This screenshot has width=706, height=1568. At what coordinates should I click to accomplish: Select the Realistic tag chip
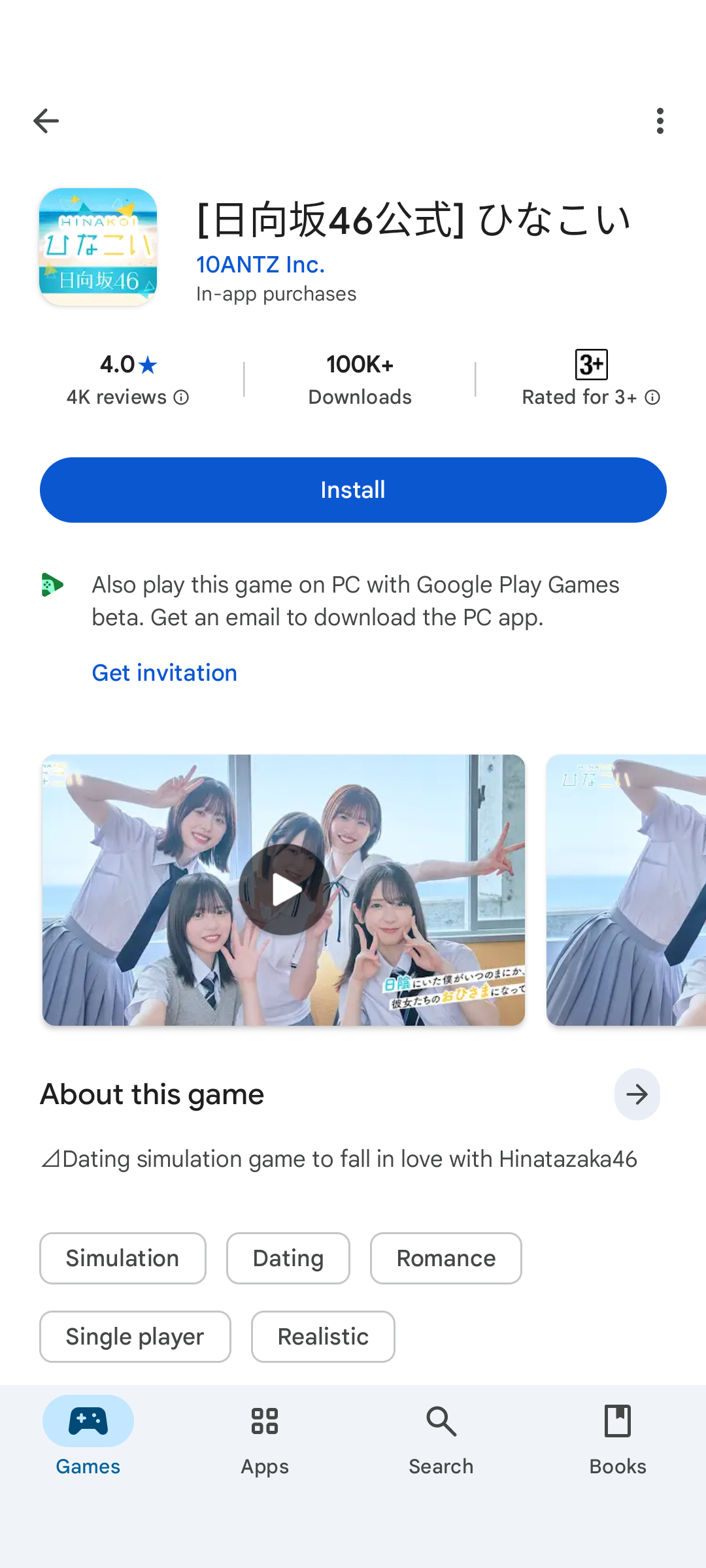point(323,1337)
